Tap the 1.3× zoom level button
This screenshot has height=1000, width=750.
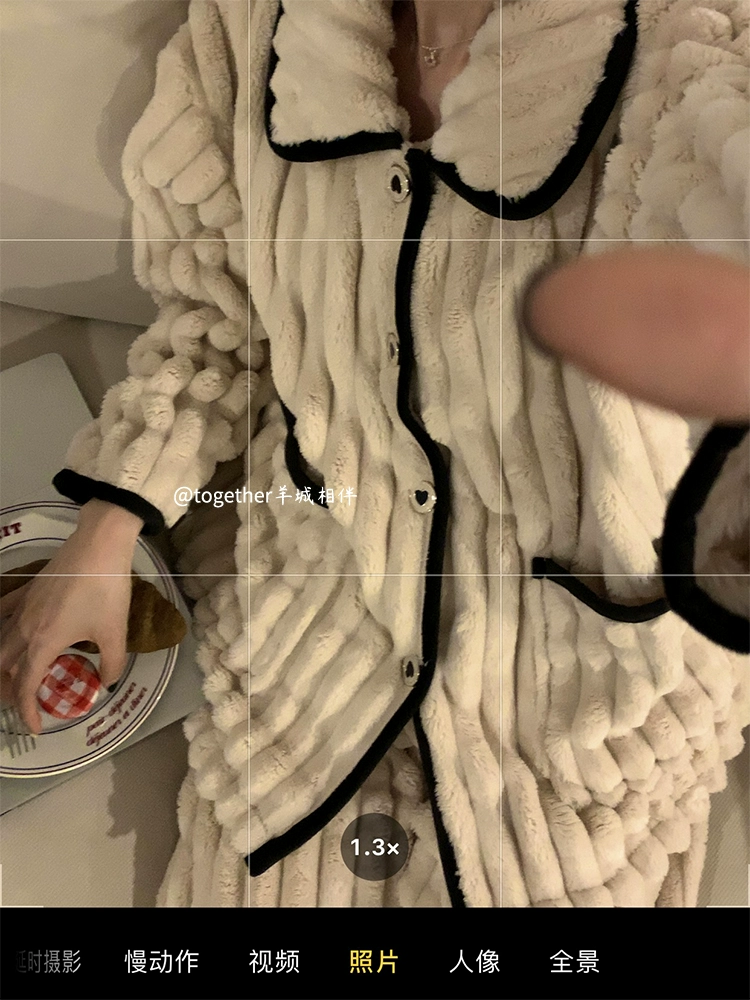point(375,848)
